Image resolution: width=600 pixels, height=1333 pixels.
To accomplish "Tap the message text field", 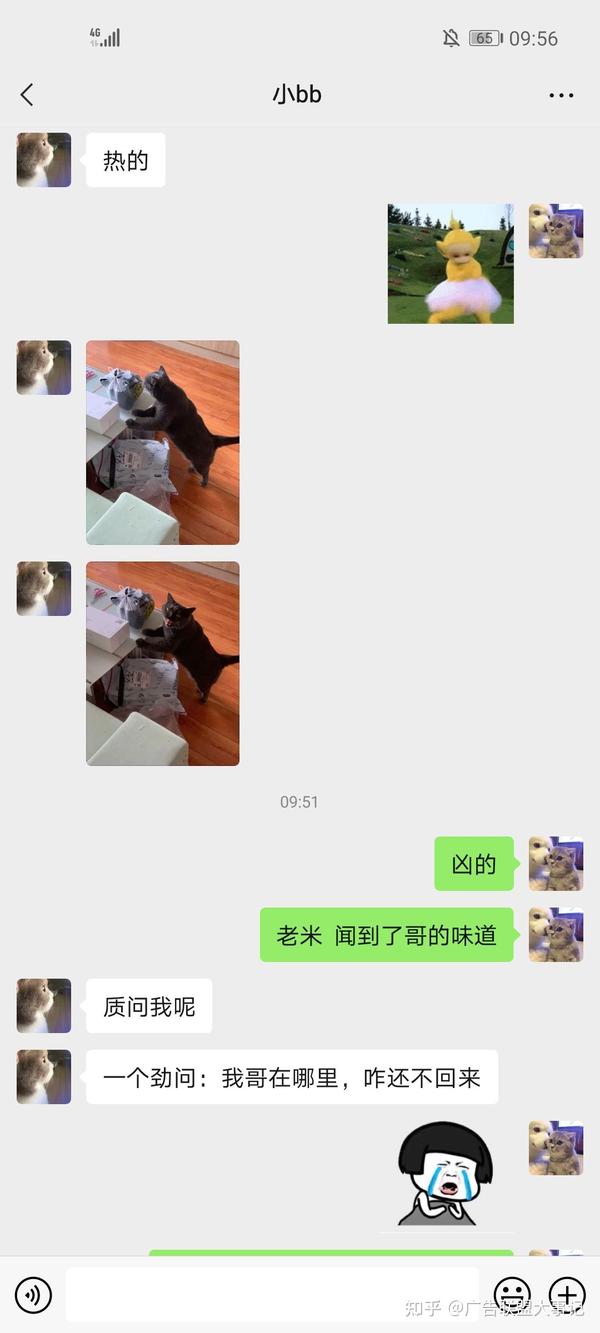I will click(272, 1295).
